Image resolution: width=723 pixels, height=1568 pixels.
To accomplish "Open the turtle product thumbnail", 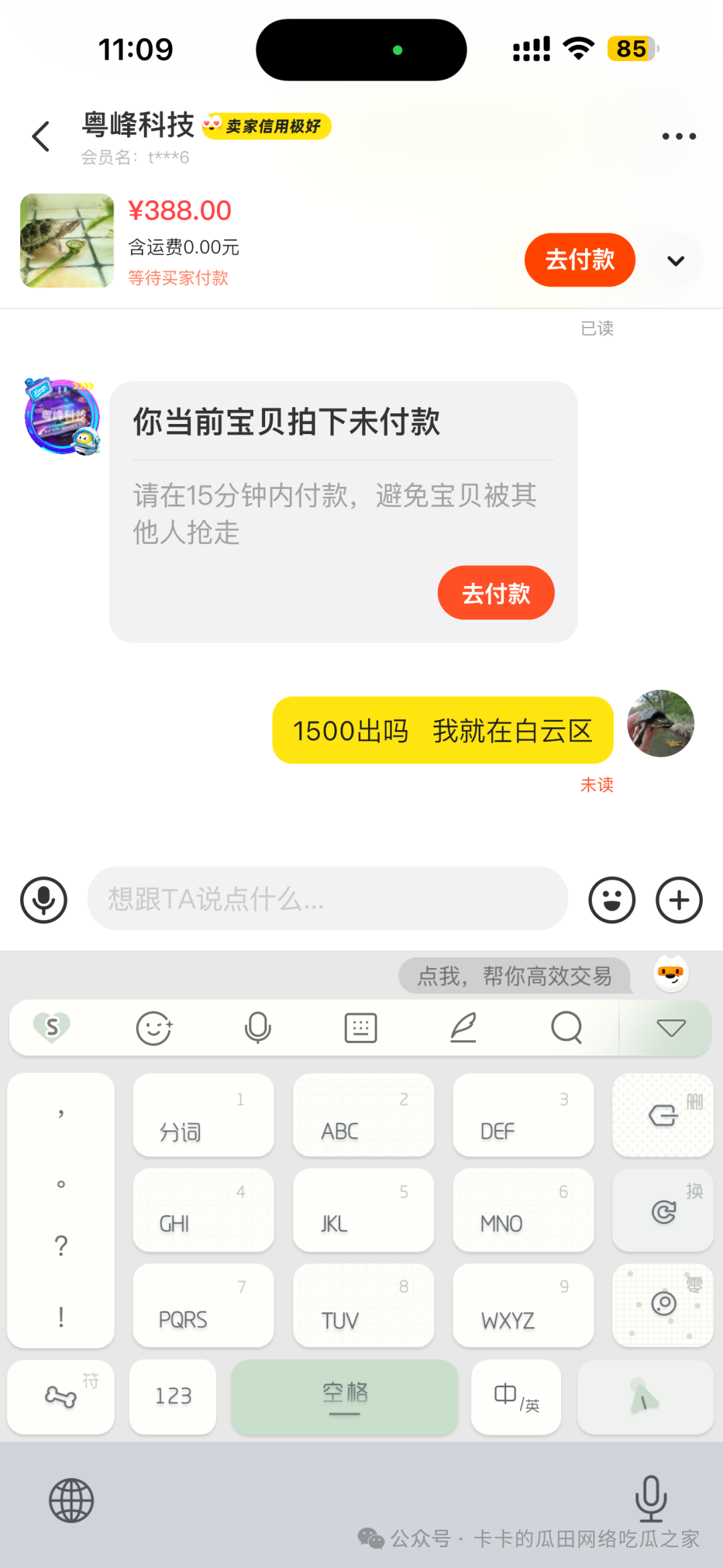I will click(67, 240).
